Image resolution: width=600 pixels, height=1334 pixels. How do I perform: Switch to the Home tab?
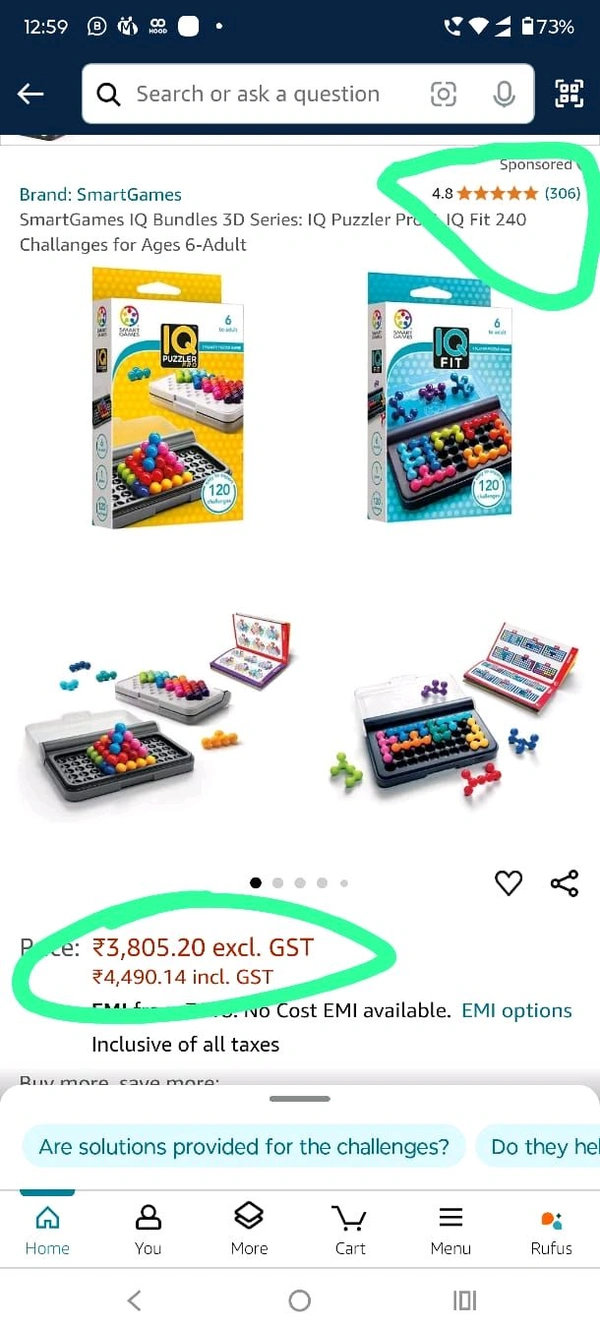point(47,1229)
